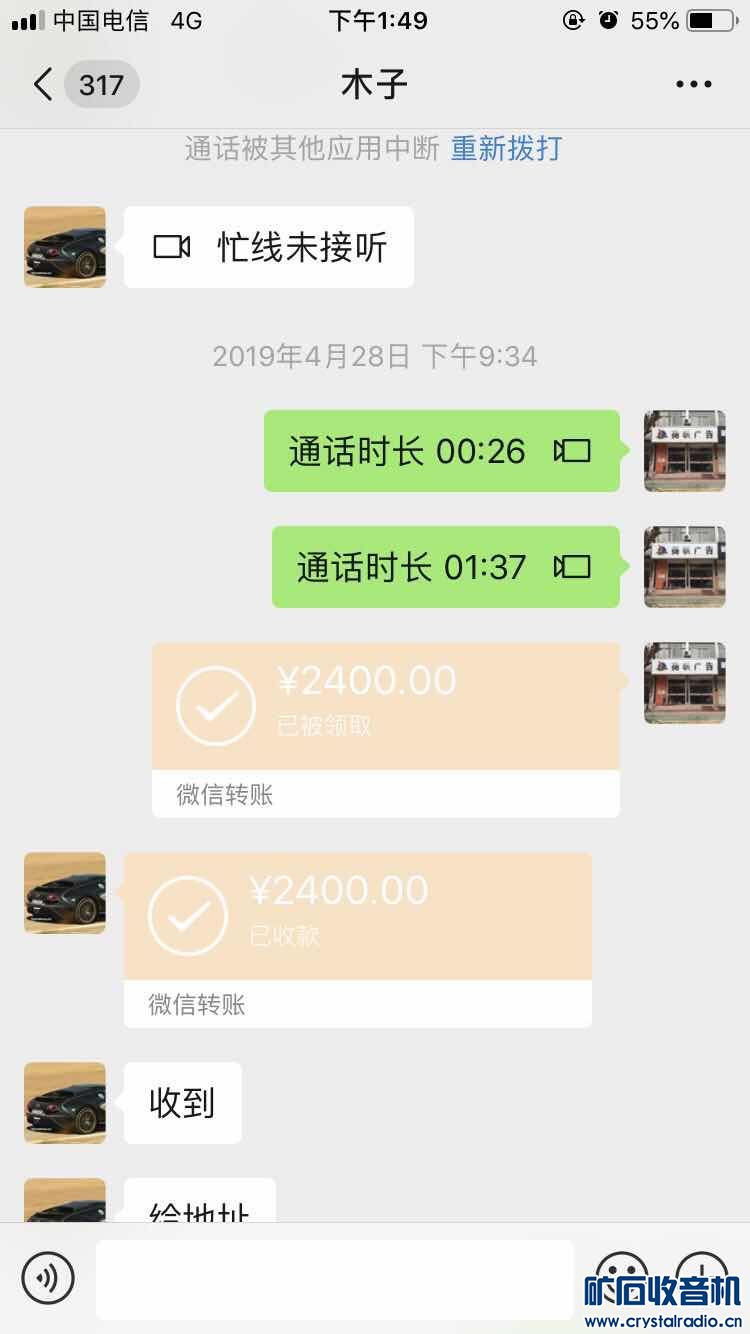Screen dimensions: 750x1334
Task: Switch to voice message input
Action: point(48,1277)
